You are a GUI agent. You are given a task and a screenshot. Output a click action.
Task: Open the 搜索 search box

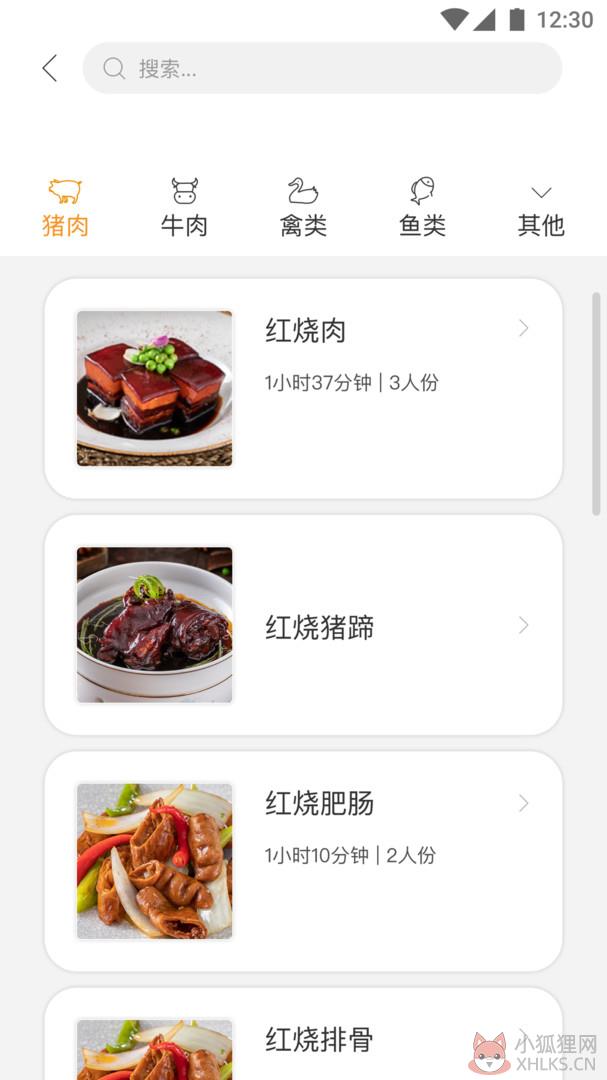[x=322, y=68]
